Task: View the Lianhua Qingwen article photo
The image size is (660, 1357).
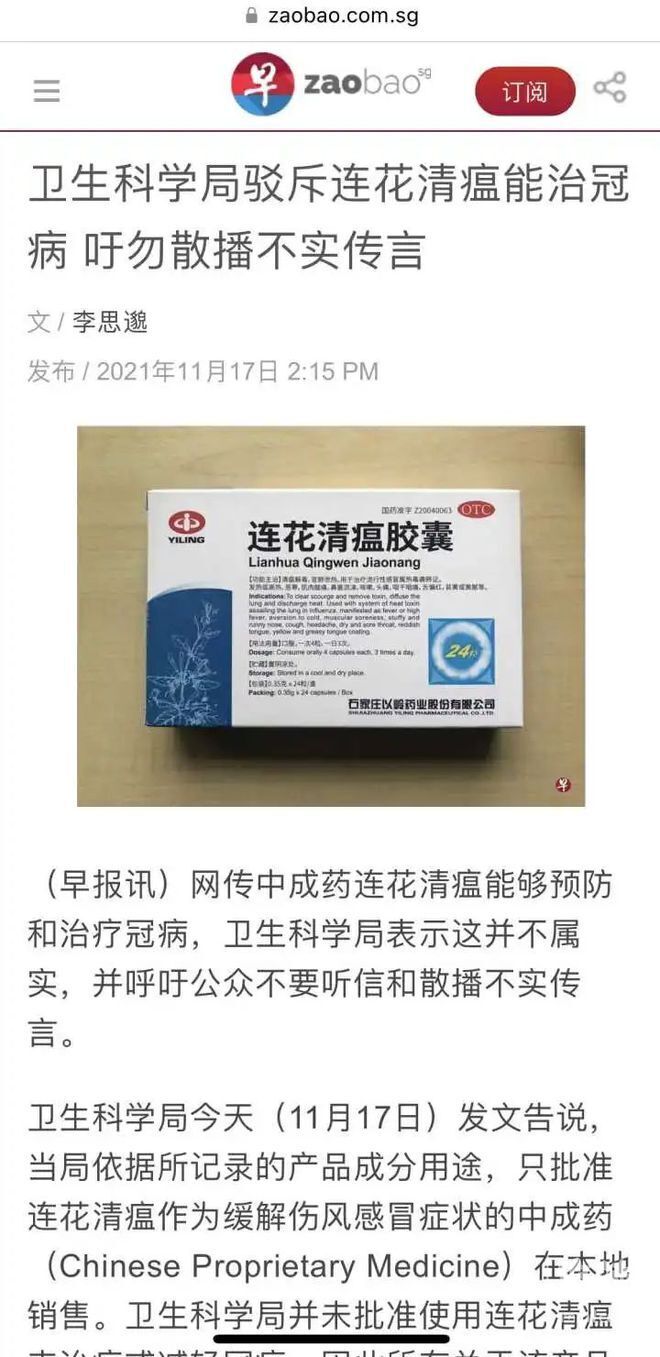Action: tap(331, 615)
